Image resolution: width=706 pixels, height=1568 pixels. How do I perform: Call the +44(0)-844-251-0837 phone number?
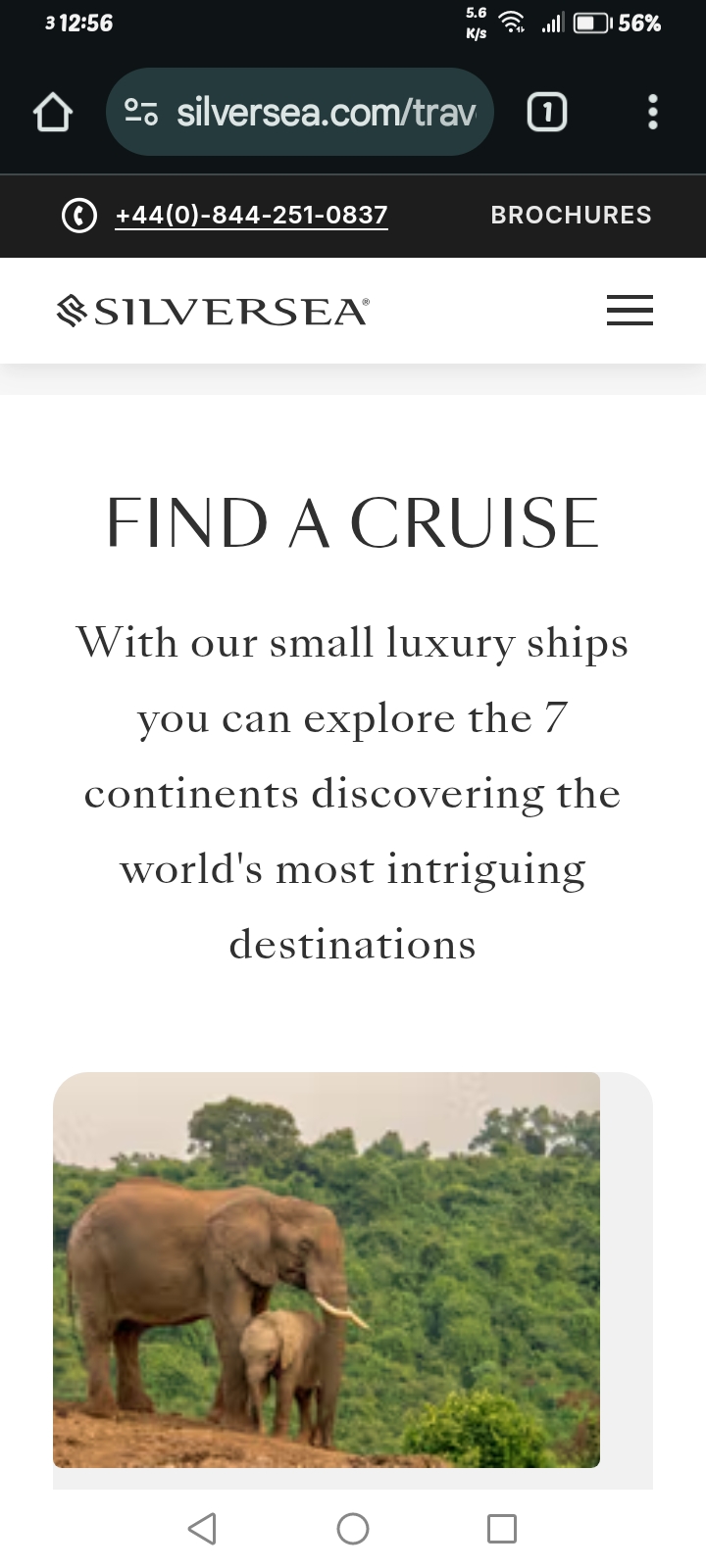pos(252,216)
